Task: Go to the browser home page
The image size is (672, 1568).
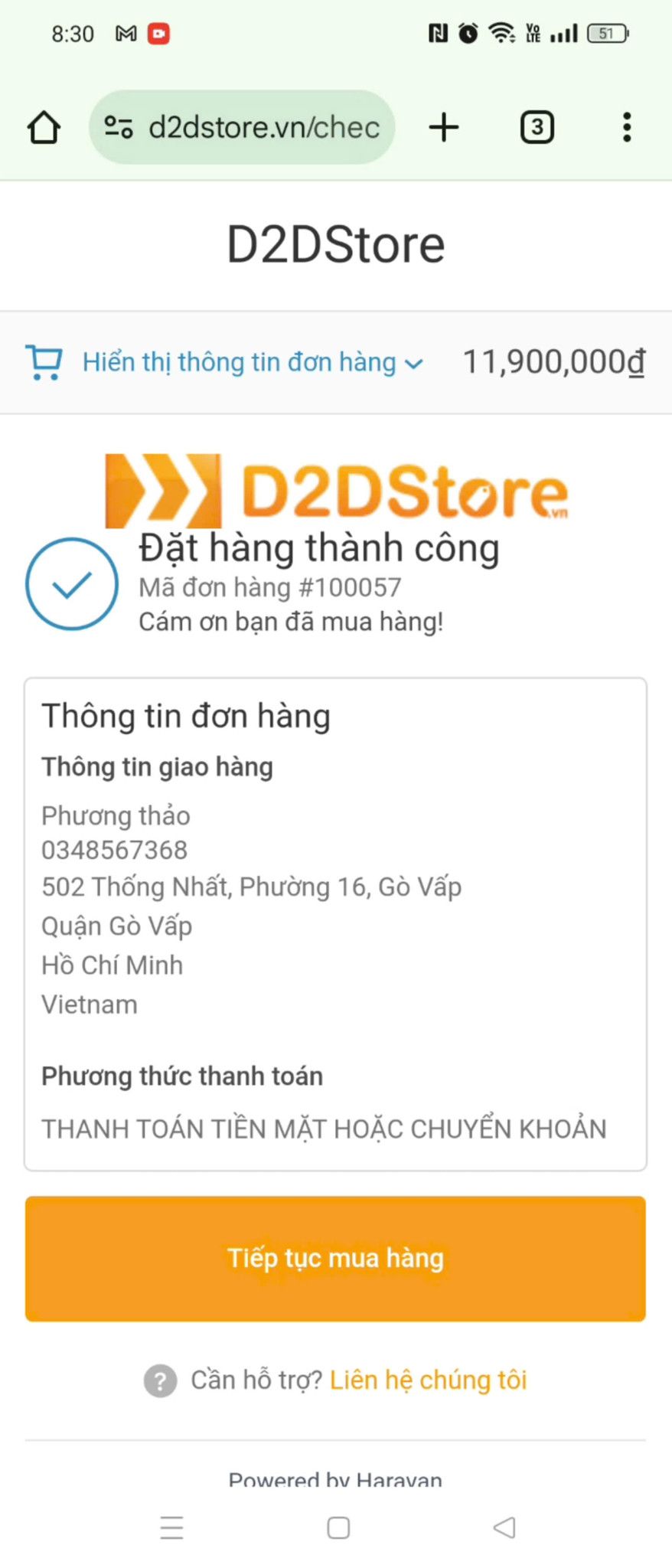Action: pyautogui.click(x=44, y=127)
